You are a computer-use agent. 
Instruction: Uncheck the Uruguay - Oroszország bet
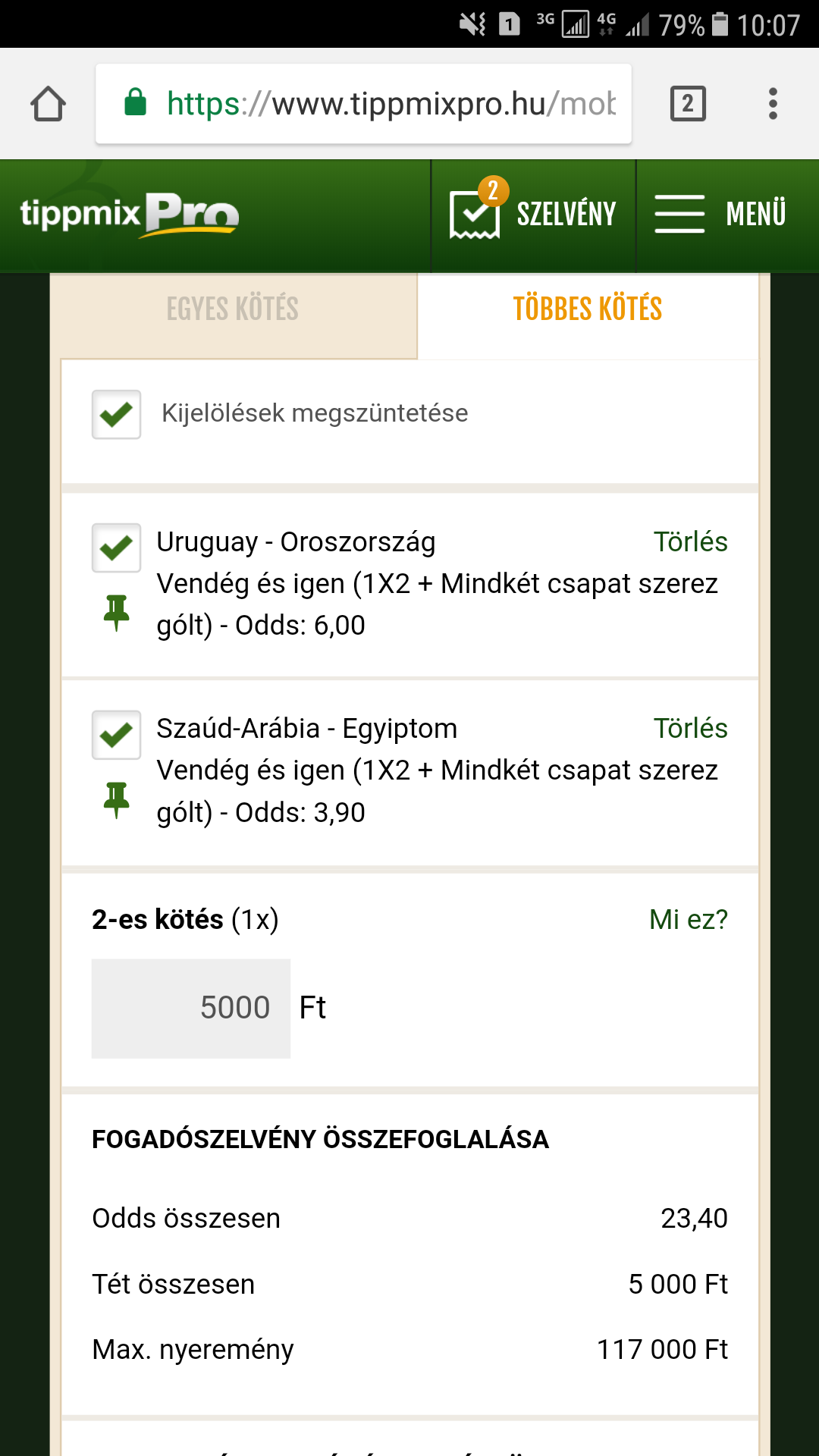(x=116, y=548)
